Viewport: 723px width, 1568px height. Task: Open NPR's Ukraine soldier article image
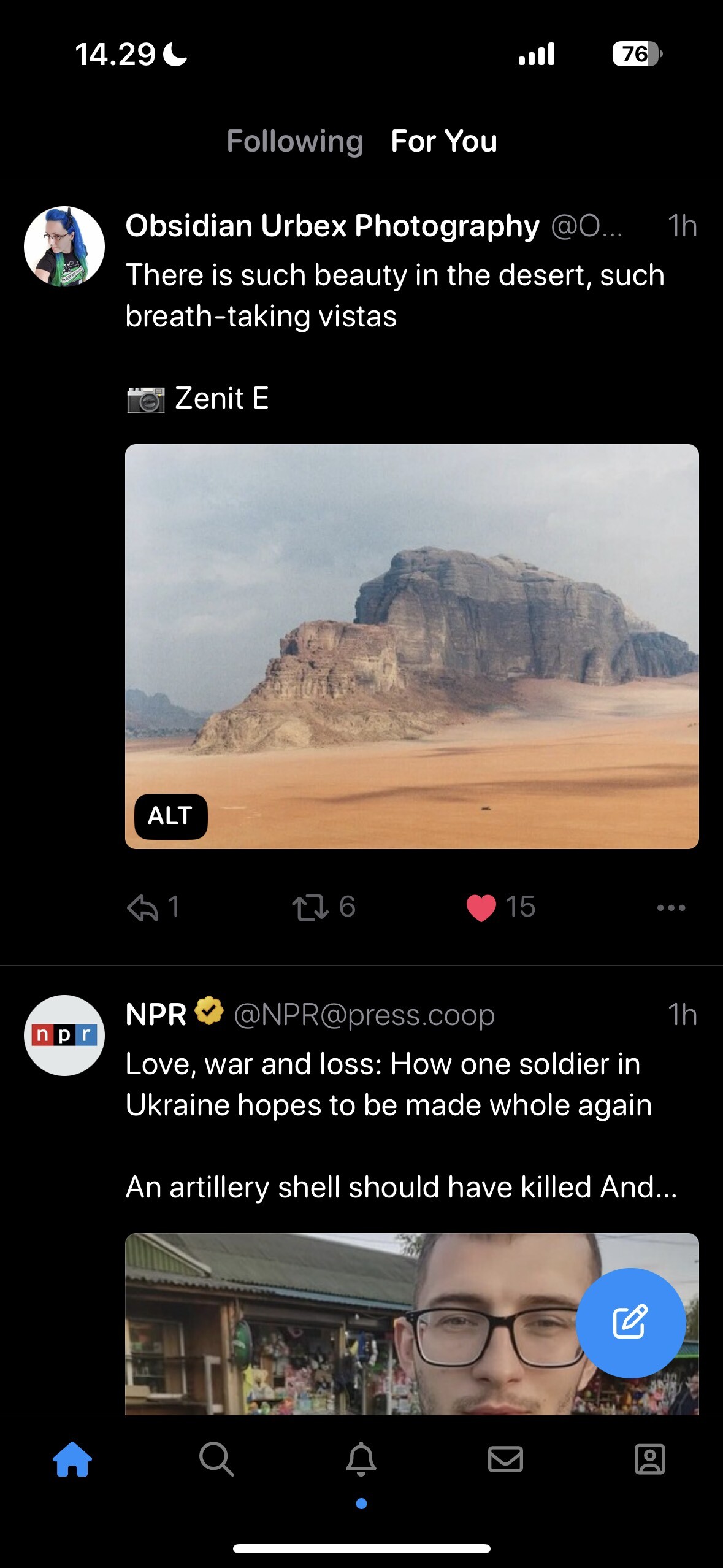[x=343, y=1325]
